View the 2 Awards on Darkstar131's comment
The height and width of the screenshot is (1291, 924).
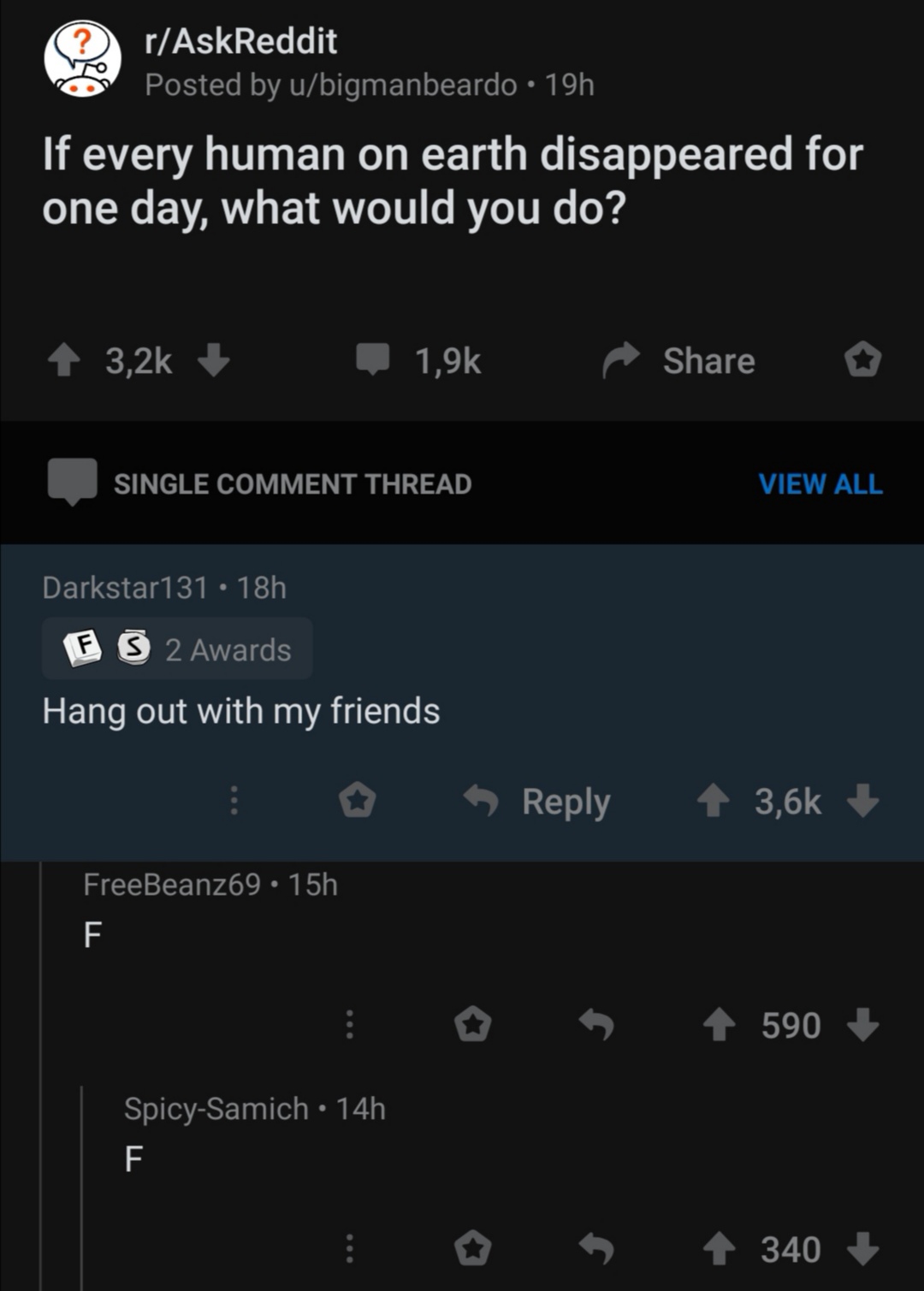pos(177,649)
